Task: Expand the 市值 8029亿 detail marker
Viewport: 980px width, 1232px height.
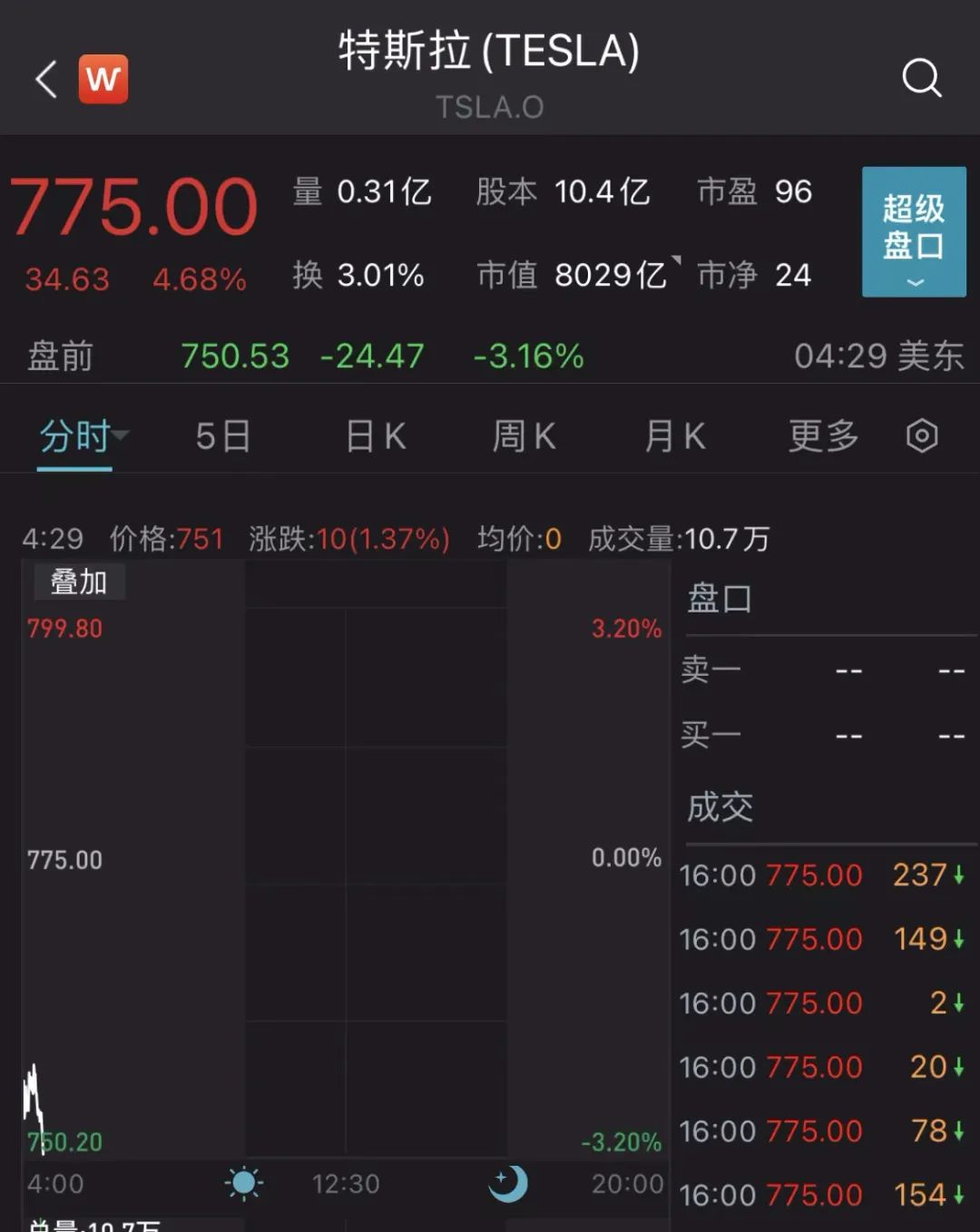Action: coord(677,260)
